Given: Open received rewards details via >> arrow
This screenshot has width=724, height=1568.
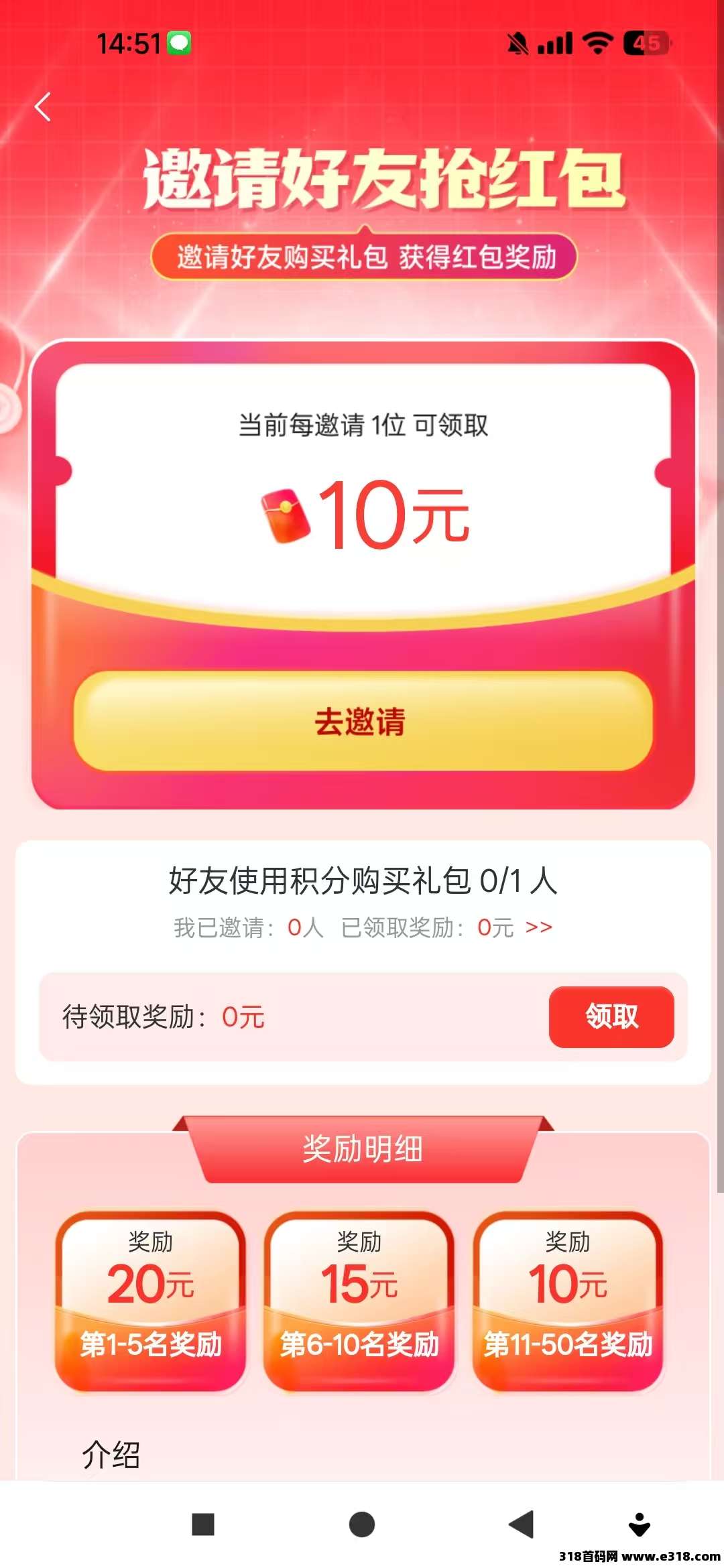Looking at the screenshot, I should (538, 927).
